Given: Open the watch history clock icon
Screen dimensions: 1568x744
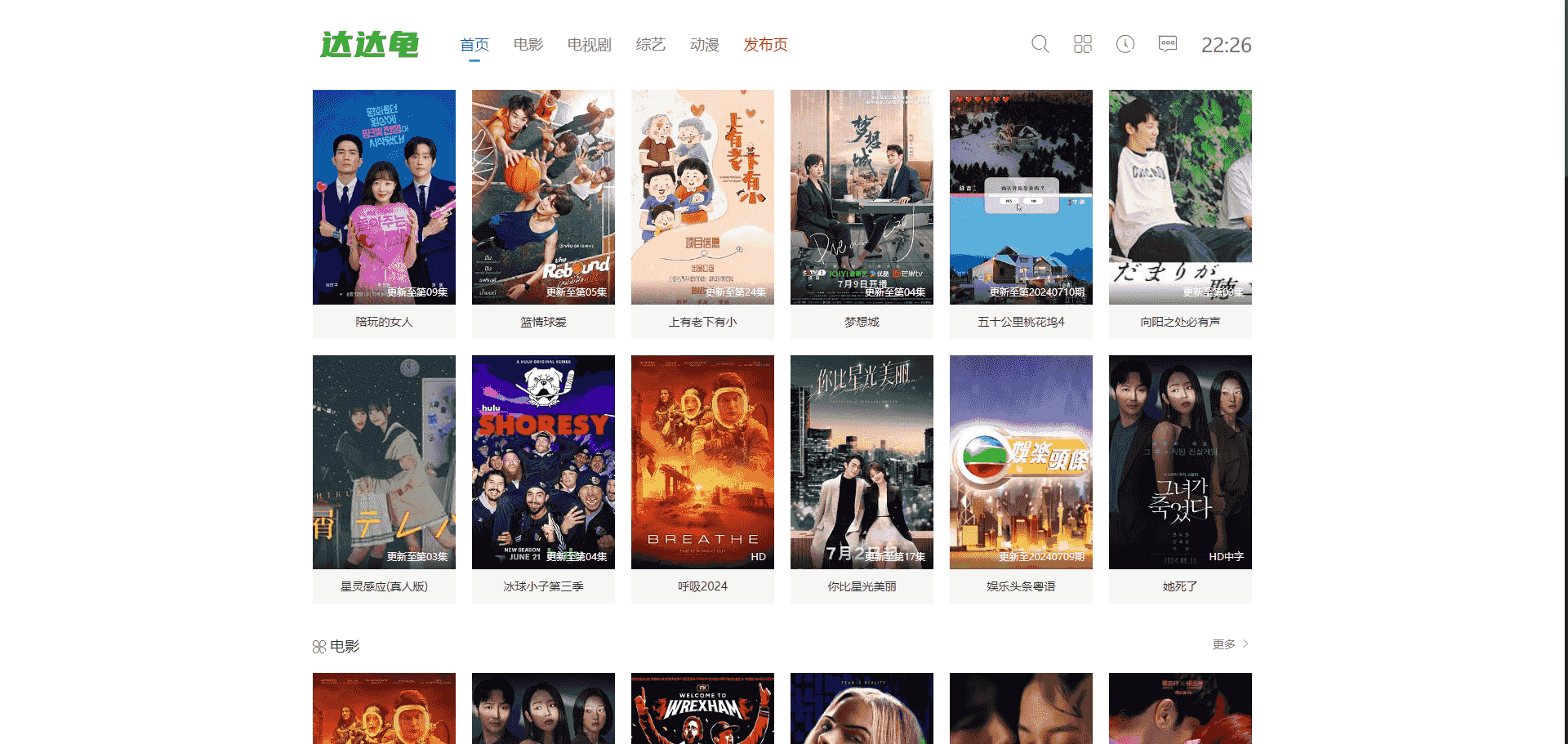Looking at the screenshot, I should [x=1125, y=44].
